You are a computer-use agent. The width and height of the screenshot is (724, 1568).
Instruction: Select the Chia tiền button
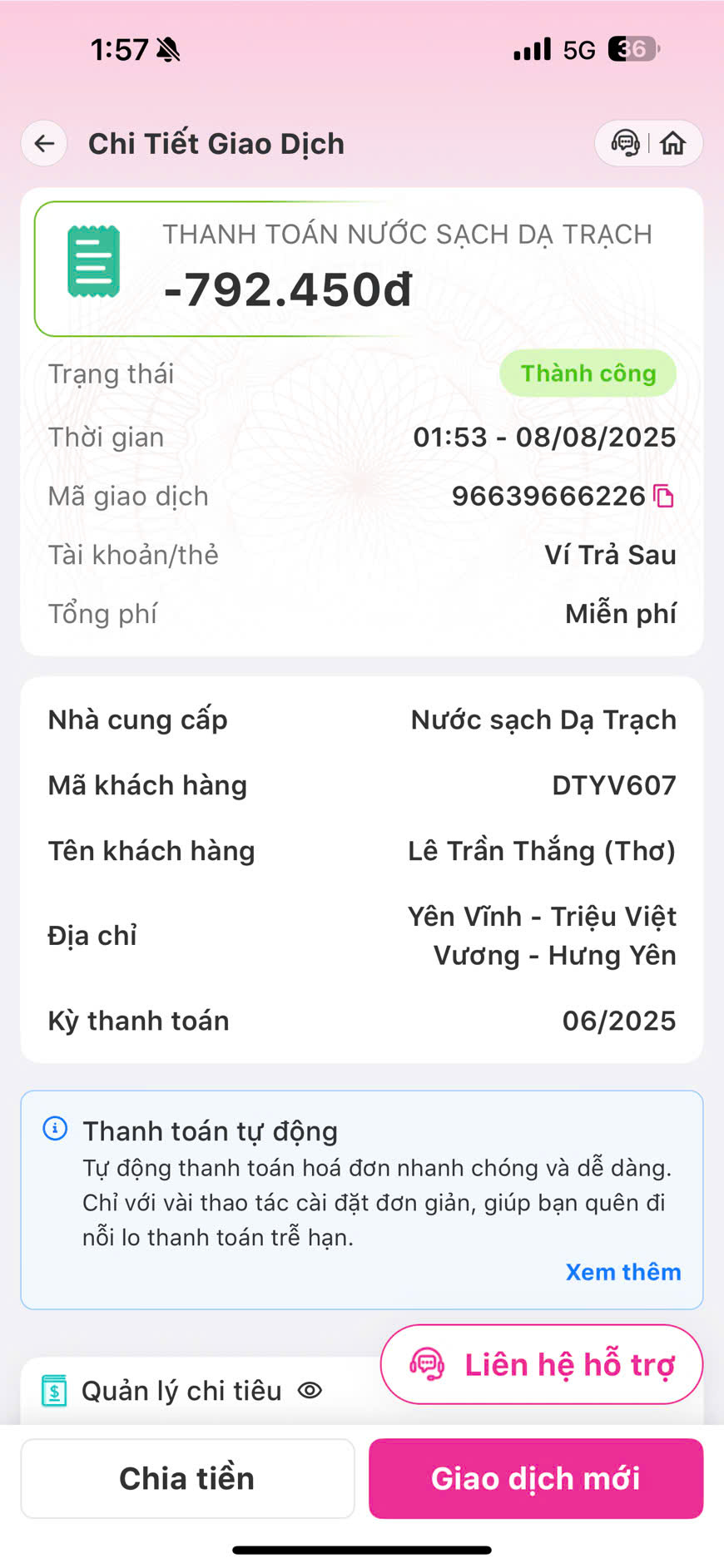[x=187, y=1478]
